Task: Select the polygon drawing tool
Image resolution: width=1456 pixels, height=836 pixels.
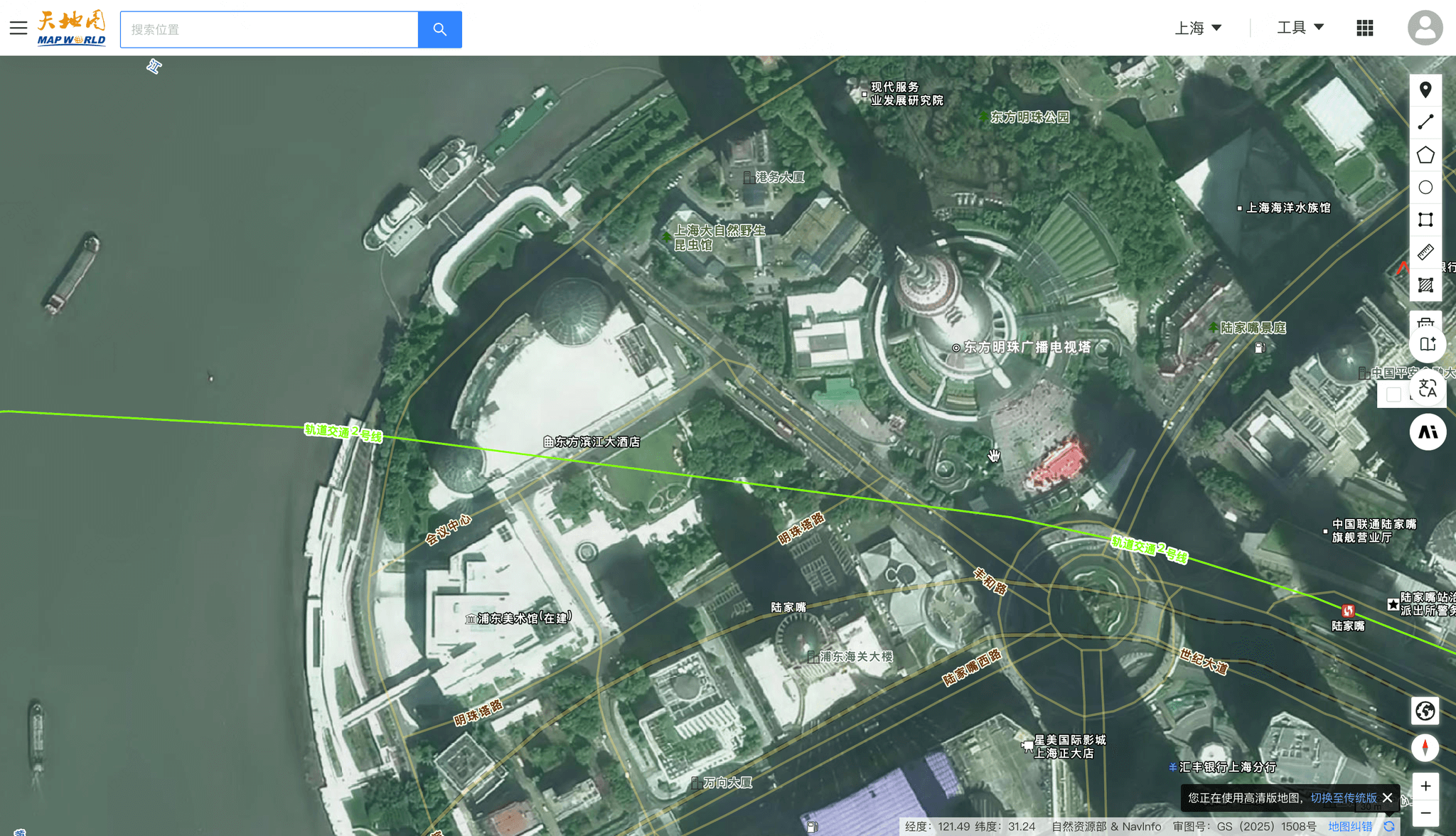Action: coord(1425,155)
